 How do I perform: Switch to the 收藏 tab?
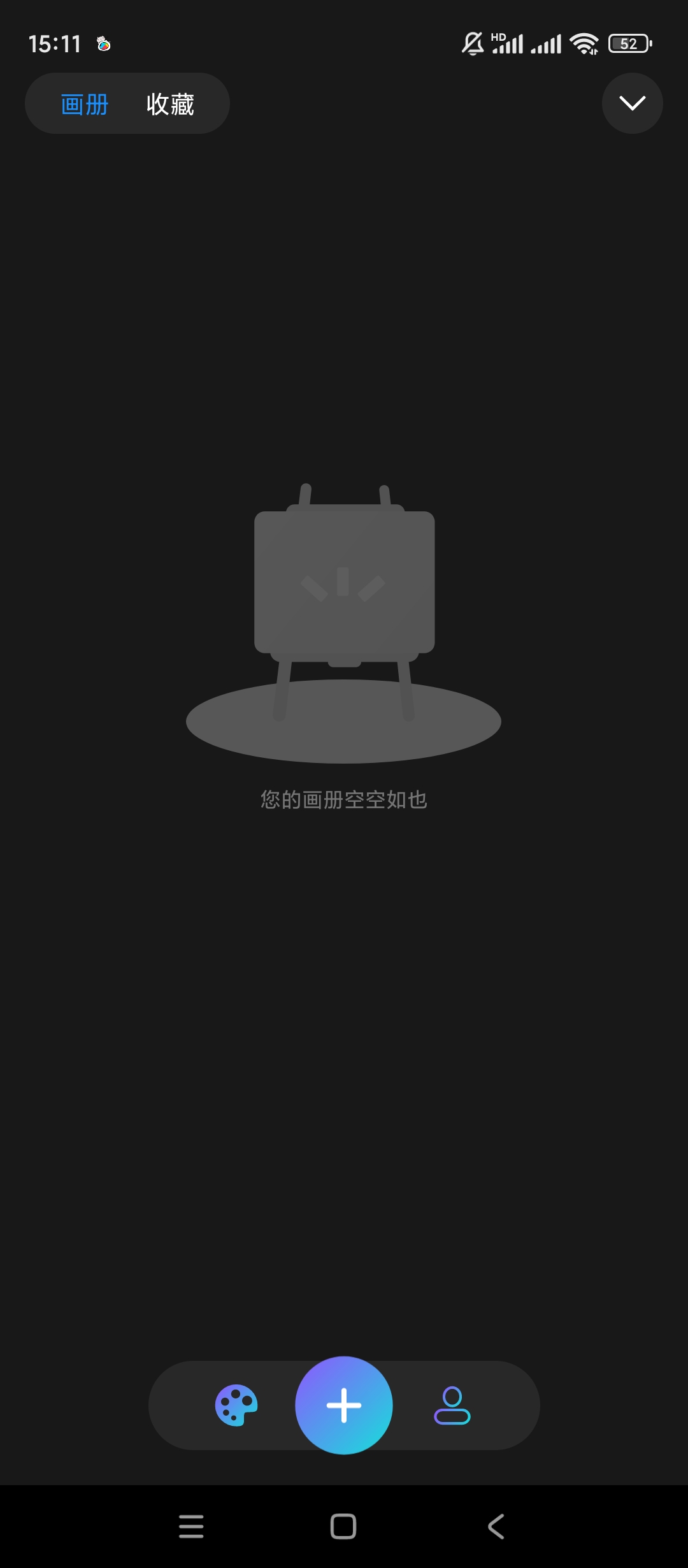click(171, 103)
